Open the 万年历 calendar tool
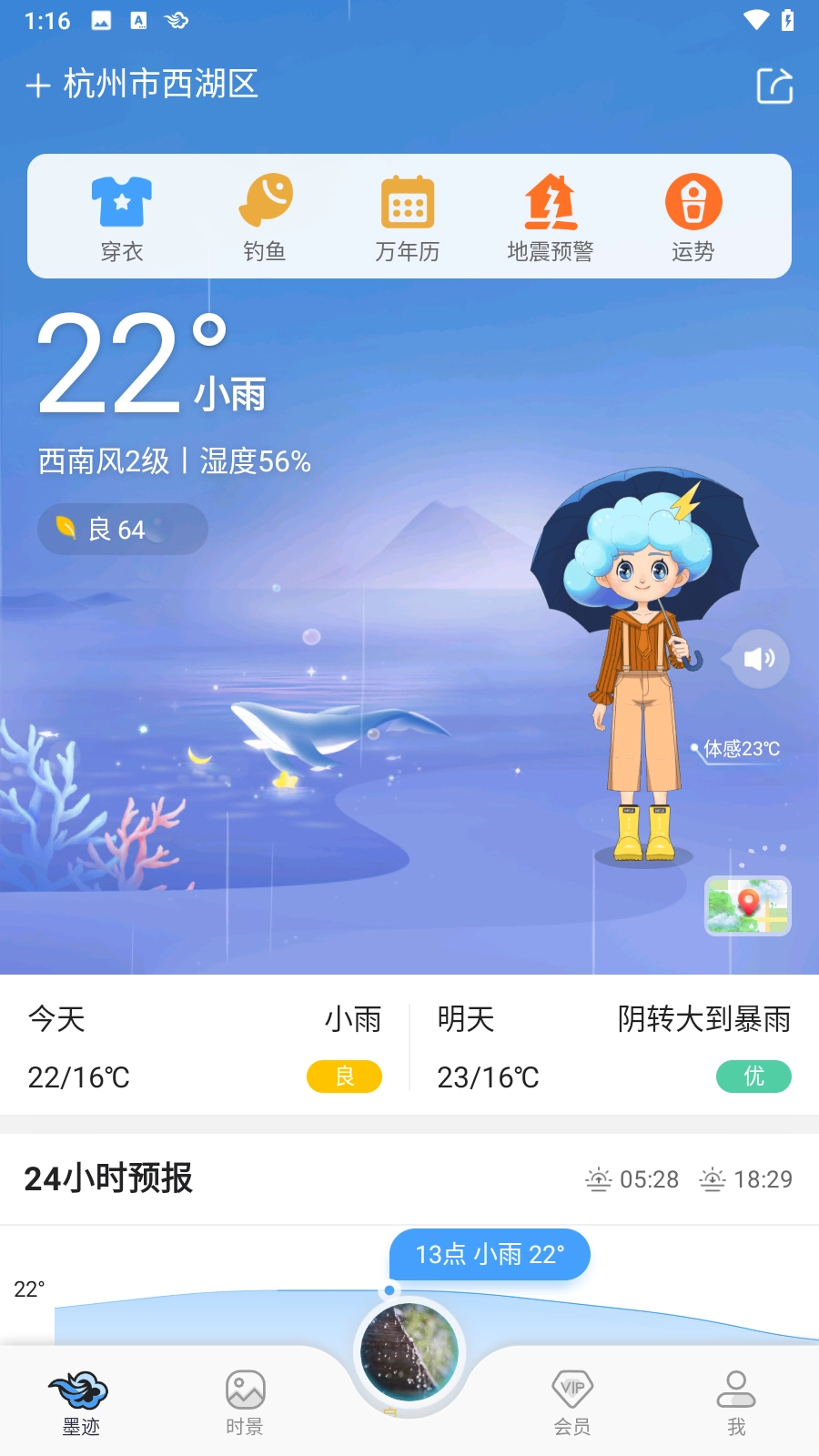Viewport: 819px width, 1456px height. (408, 217)
